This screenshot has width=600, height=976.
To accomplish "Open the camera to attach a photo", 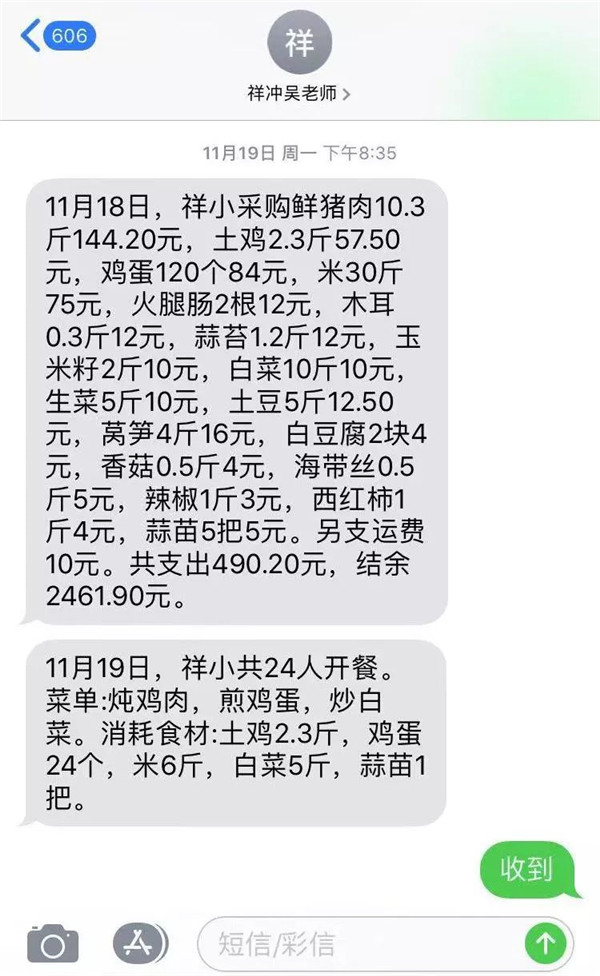I will pos(52,943).
